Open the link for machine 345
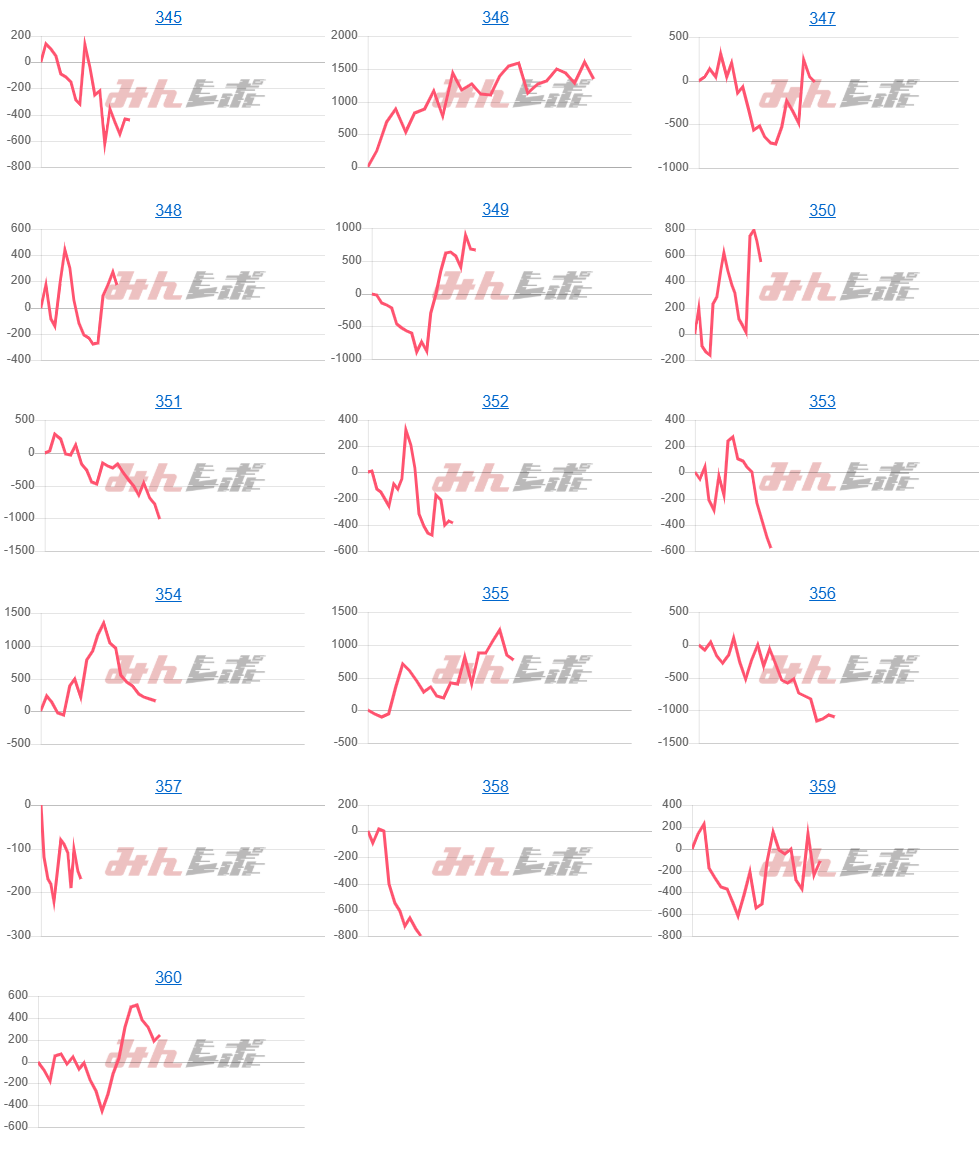The width and height of the screenshot is (979, 1150). click(x=168, y=18)
